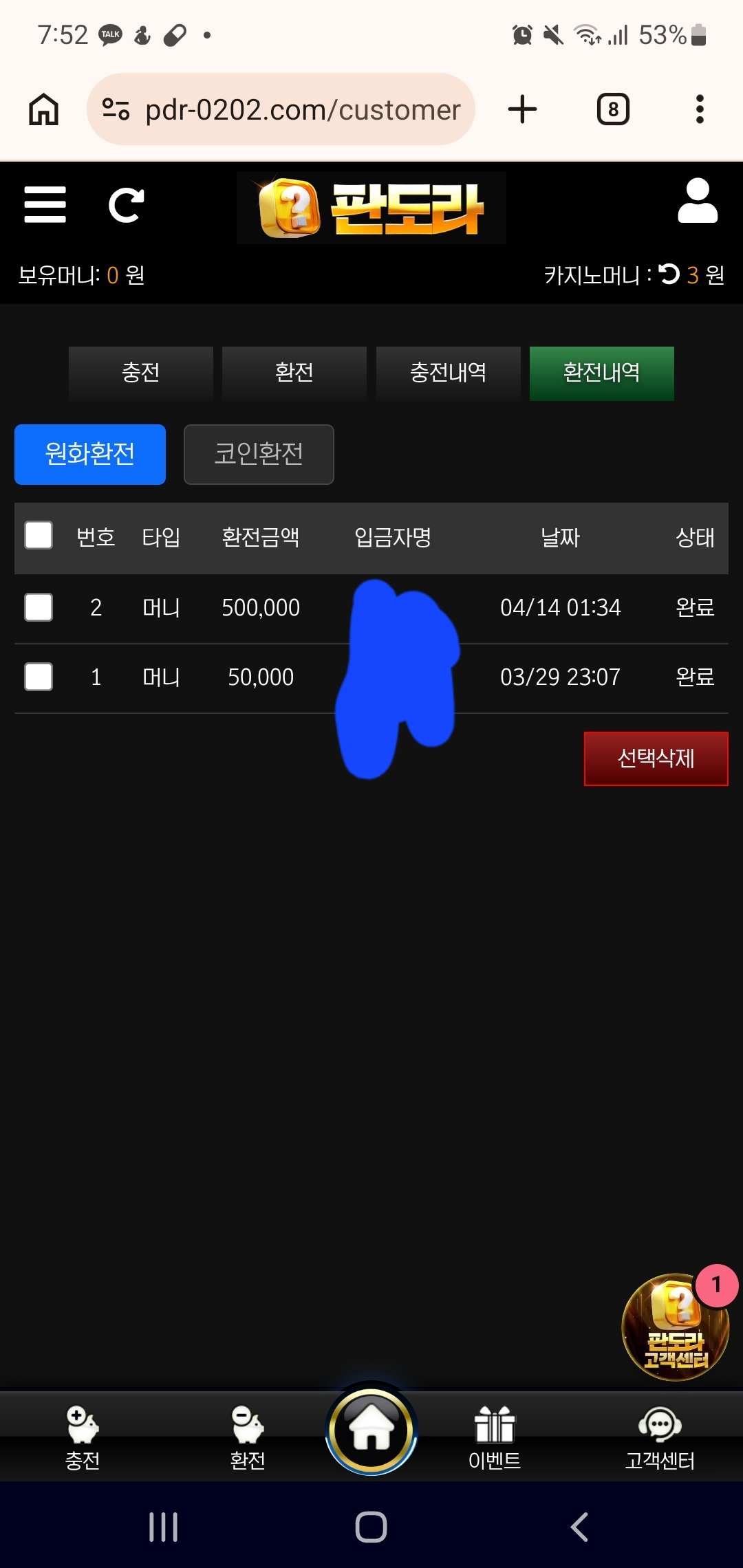Switch to 코인환전
Image resolution: width=743 pixels, height=1568 pixels.
coord(259,454)
